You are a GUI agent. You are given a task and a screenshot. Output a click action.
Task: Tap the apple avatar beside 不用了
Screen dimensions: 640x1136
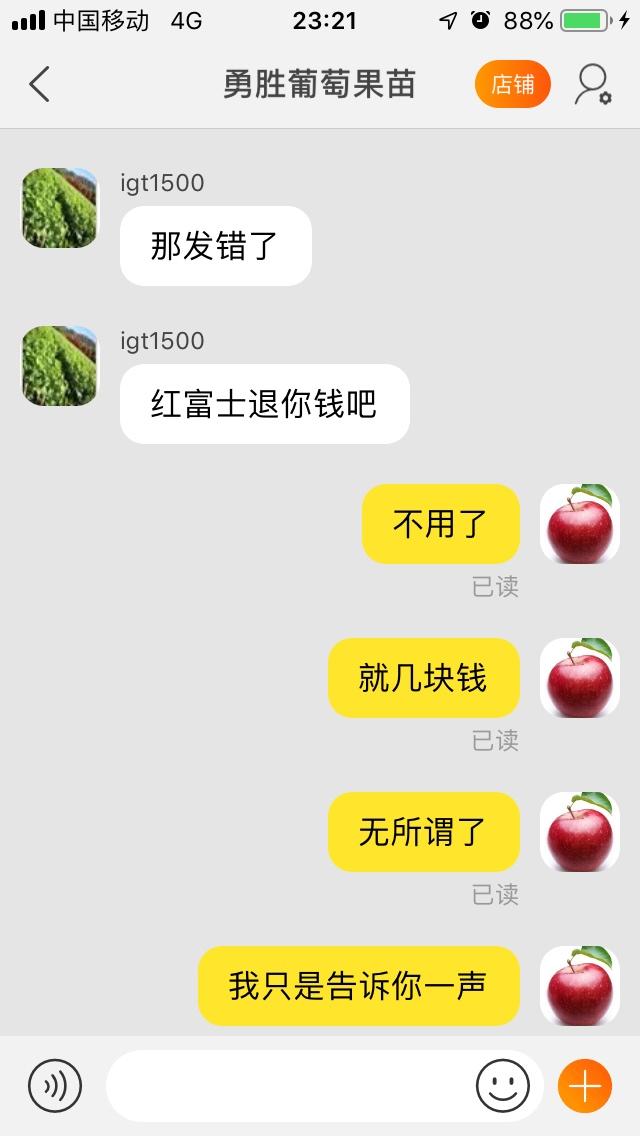click(580, 524)
